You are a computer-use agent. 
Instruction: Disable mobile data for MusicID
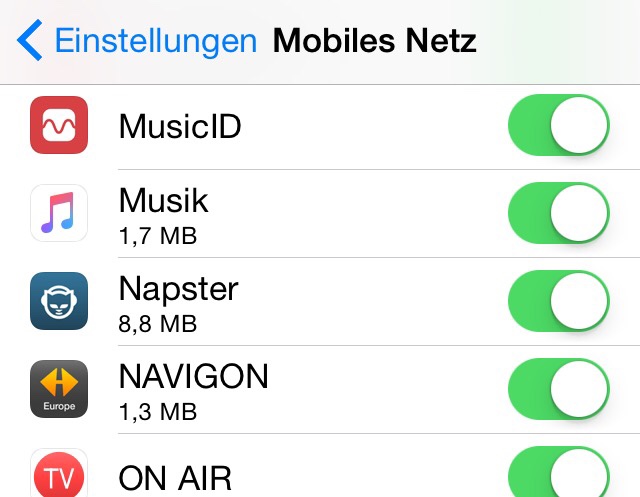pos(559,126)
